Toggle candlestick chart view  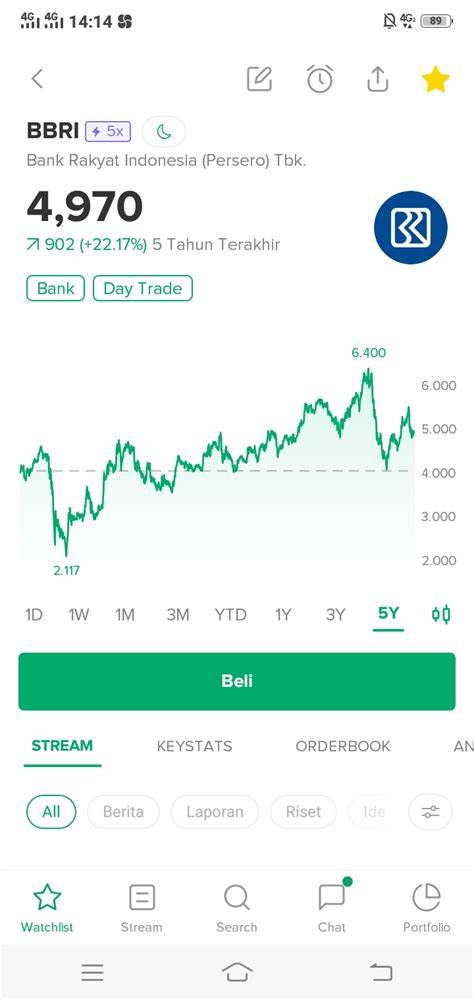point(441,615)
